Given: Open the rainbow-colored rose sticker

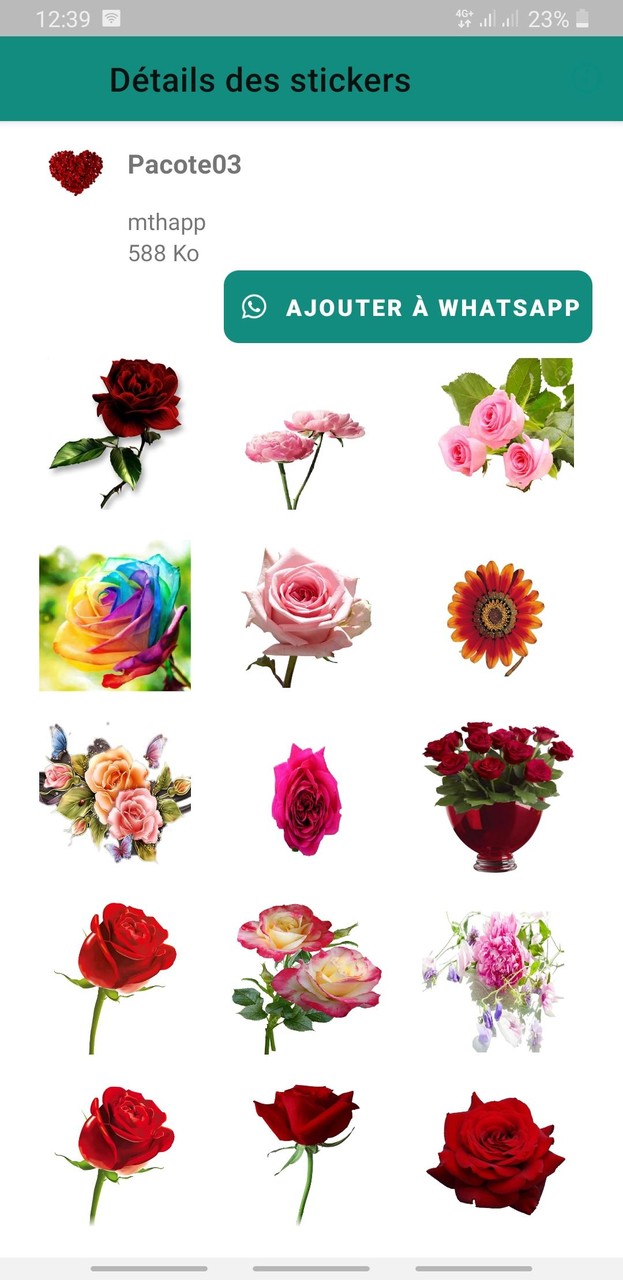Looking at the screenshot, I should coord(115,616).
